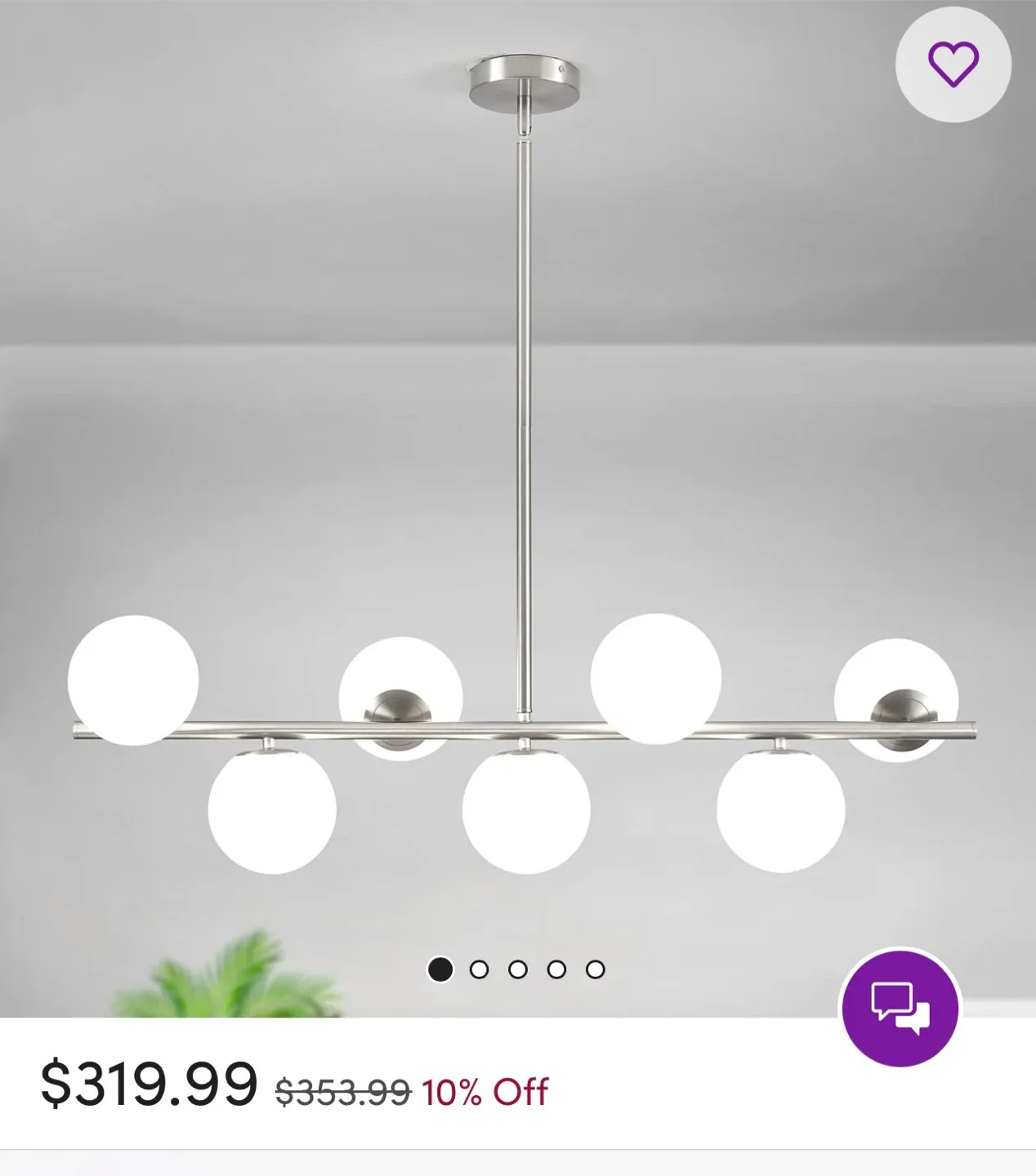
Task: Choose the last carousel indicator dot
Action: pos(596,970)
